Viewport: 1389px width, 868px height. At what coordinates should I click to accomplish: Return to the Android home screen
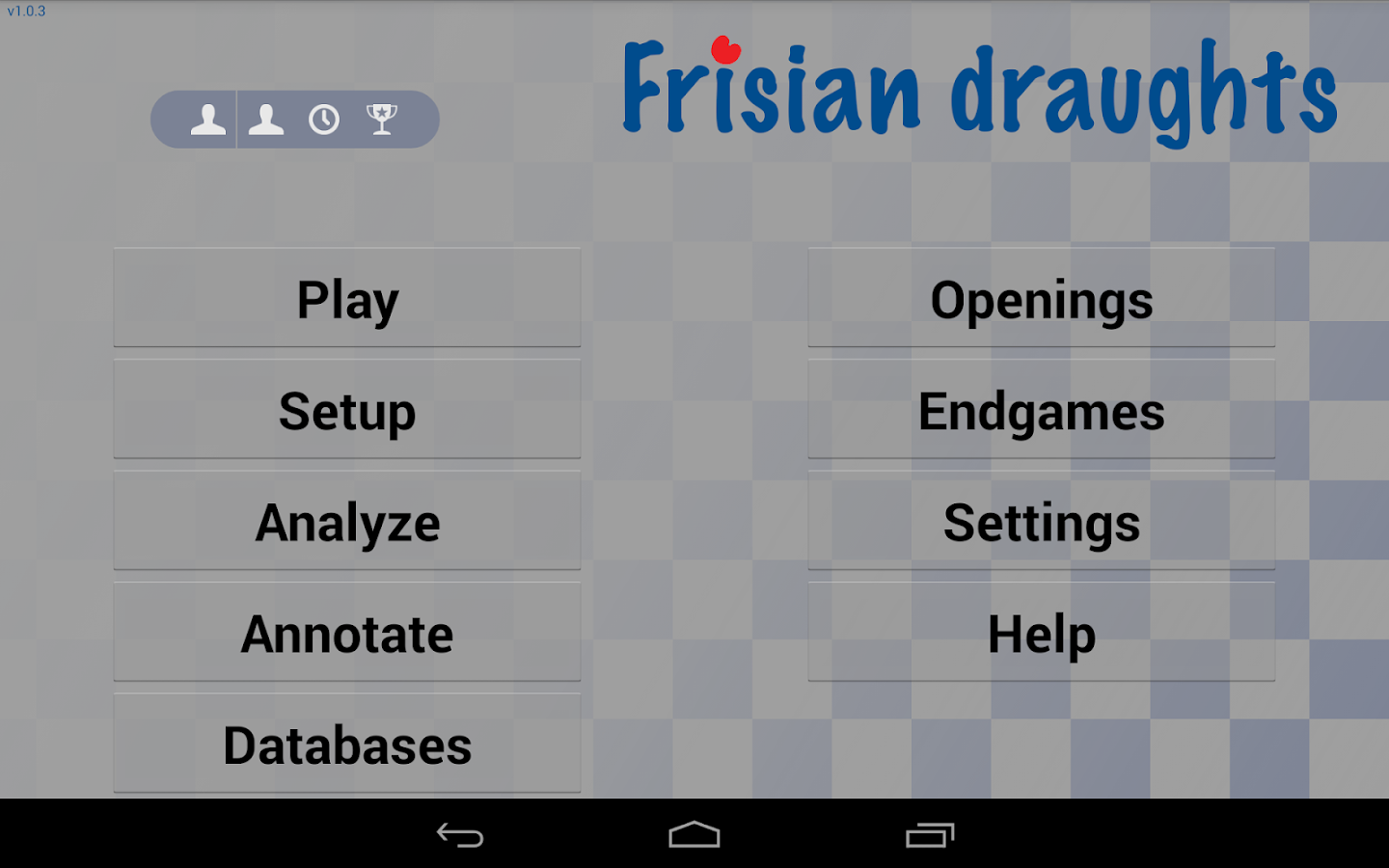click(694, 834)
